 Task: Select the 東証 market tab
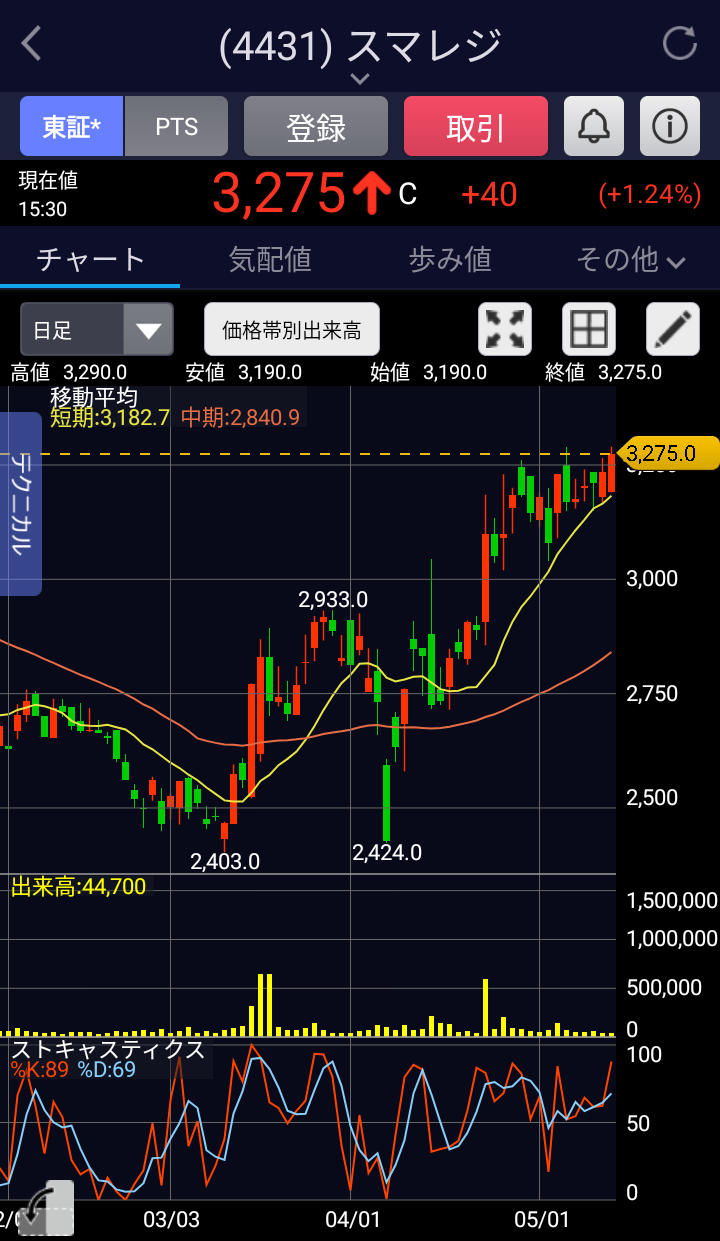point(72,126)
